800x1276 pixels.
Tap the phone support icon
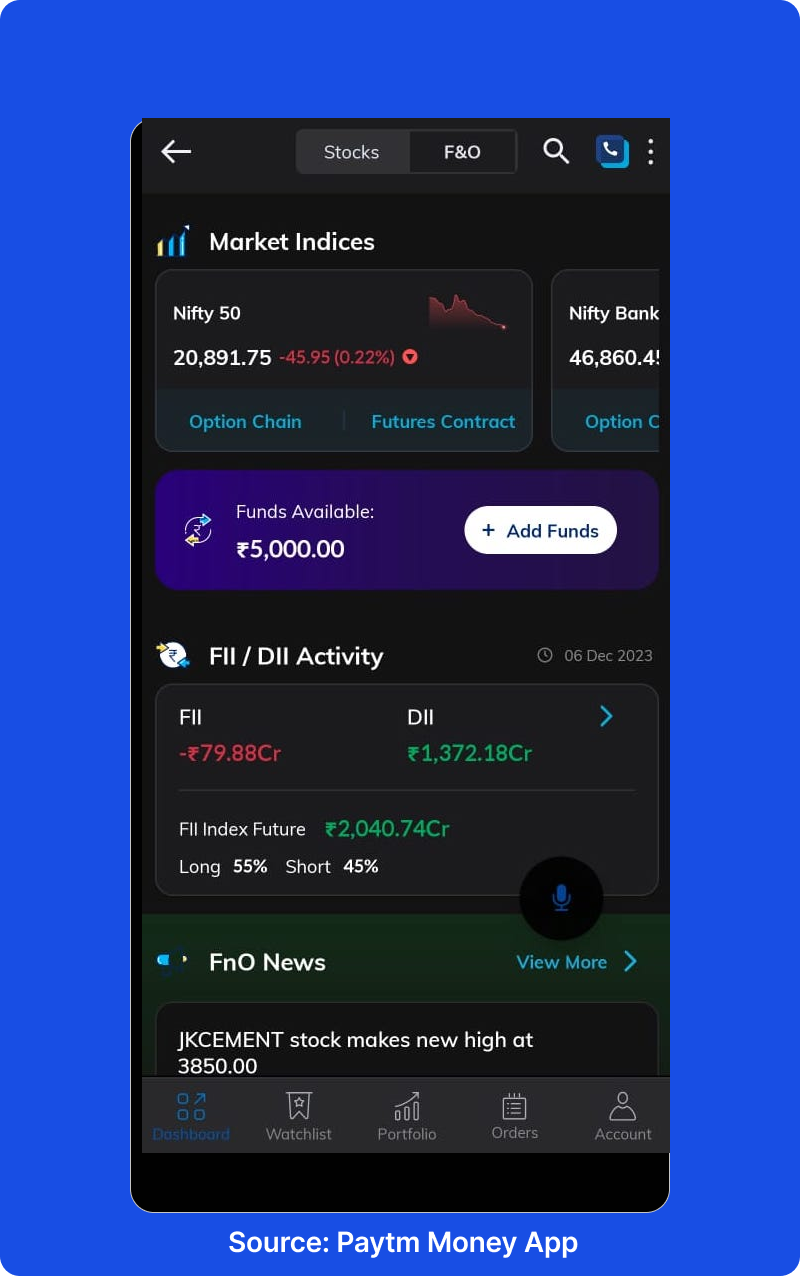(612, 151)
